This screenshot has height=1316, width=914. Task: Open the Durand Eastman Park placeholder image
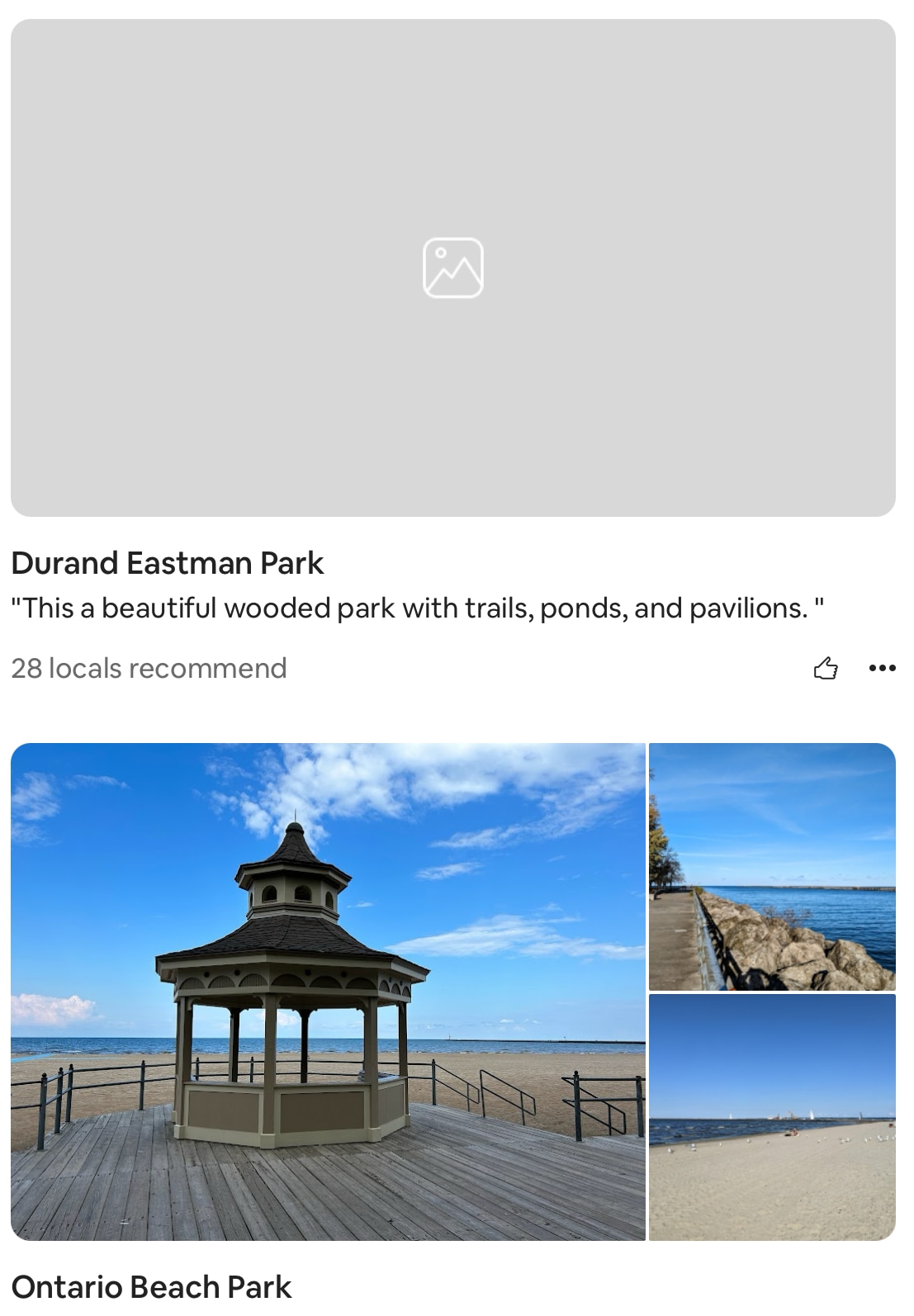click(452, 268)
